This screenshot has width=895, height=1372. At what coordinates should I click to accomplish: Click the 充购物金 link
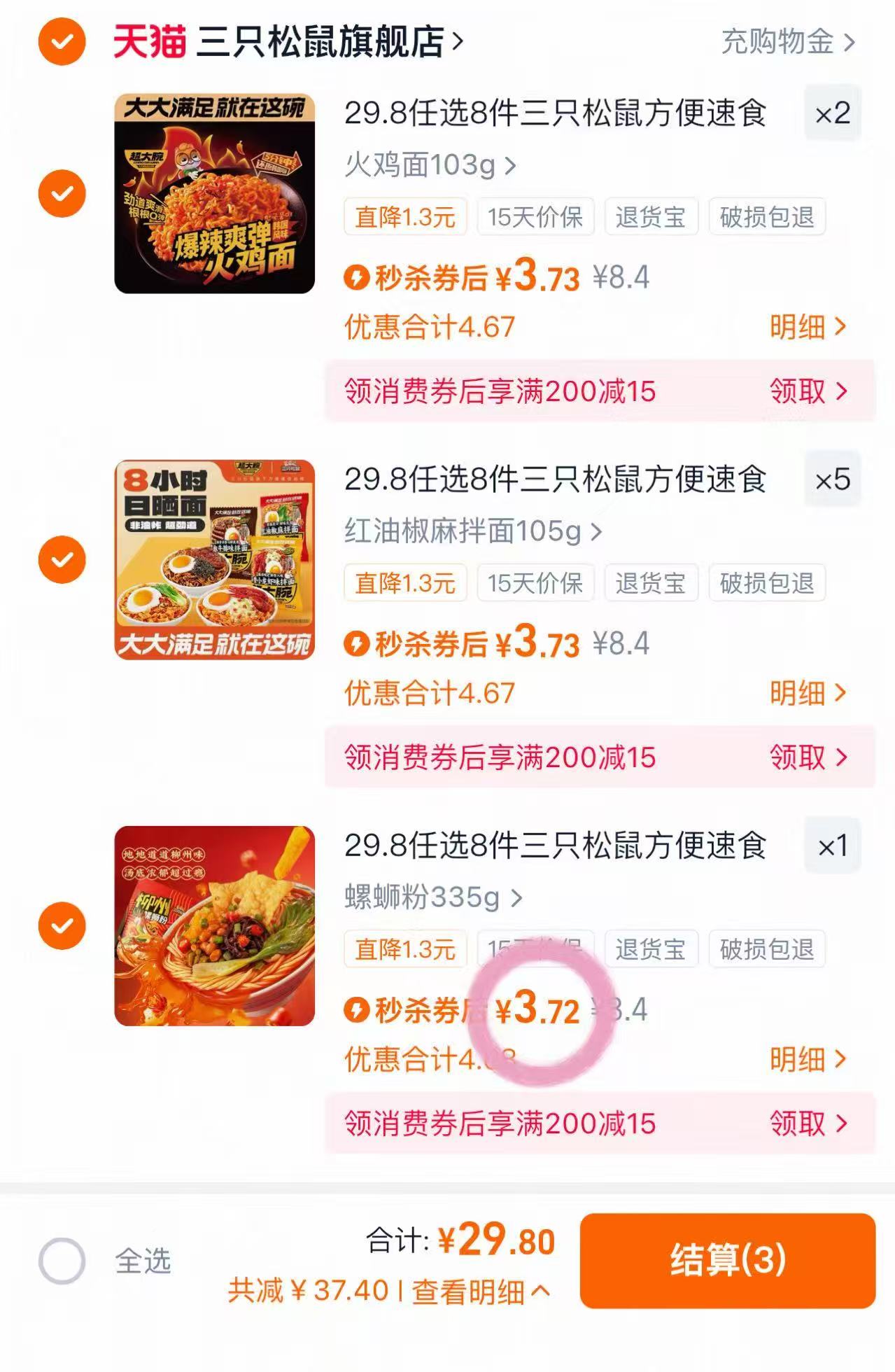point(775,43)
